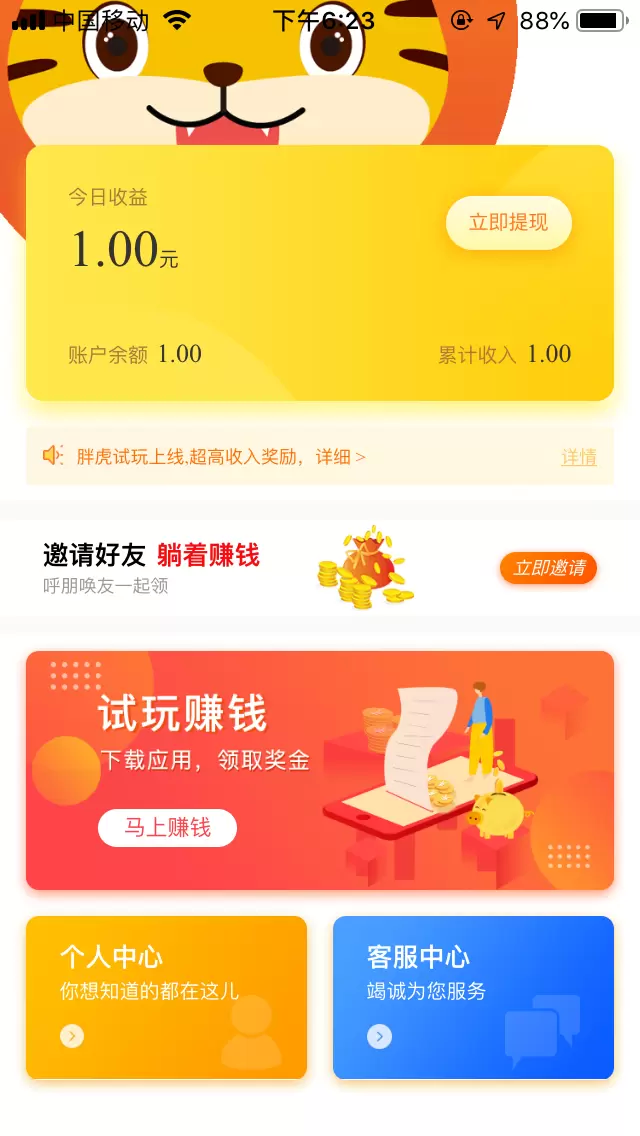Tap the 立即邀请 invite button
This screenshot has width=640, height=1136.
tap(548, 568)
